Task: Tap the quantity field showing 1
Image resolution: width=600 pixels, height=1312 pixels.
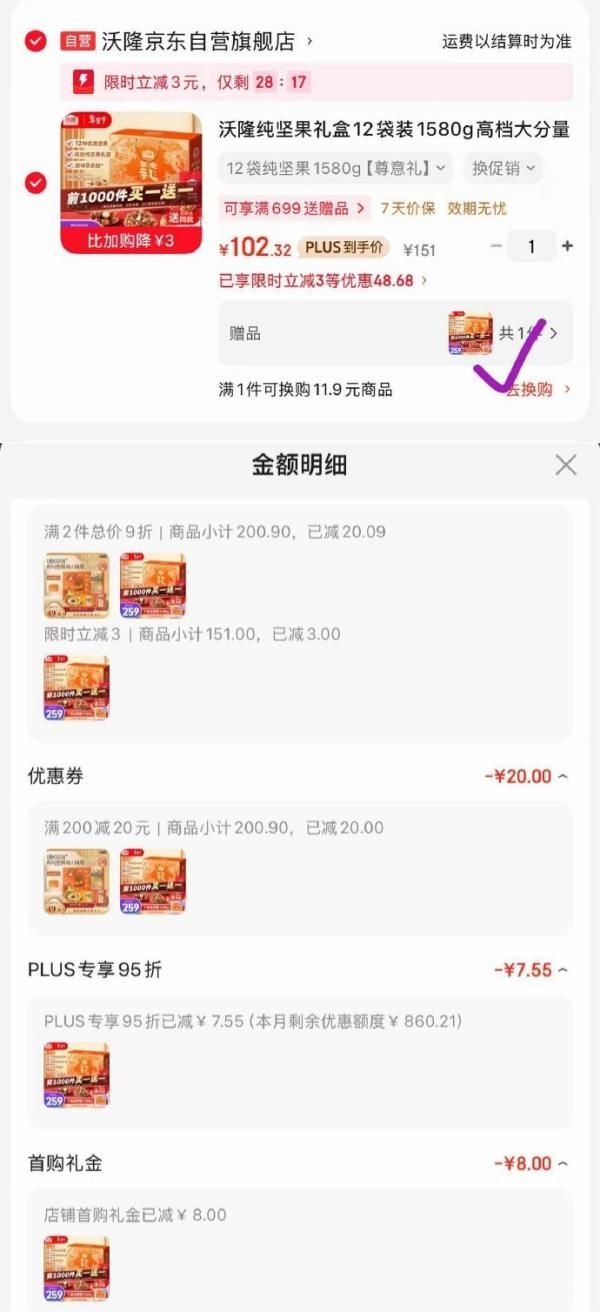Action: point(531,246)
